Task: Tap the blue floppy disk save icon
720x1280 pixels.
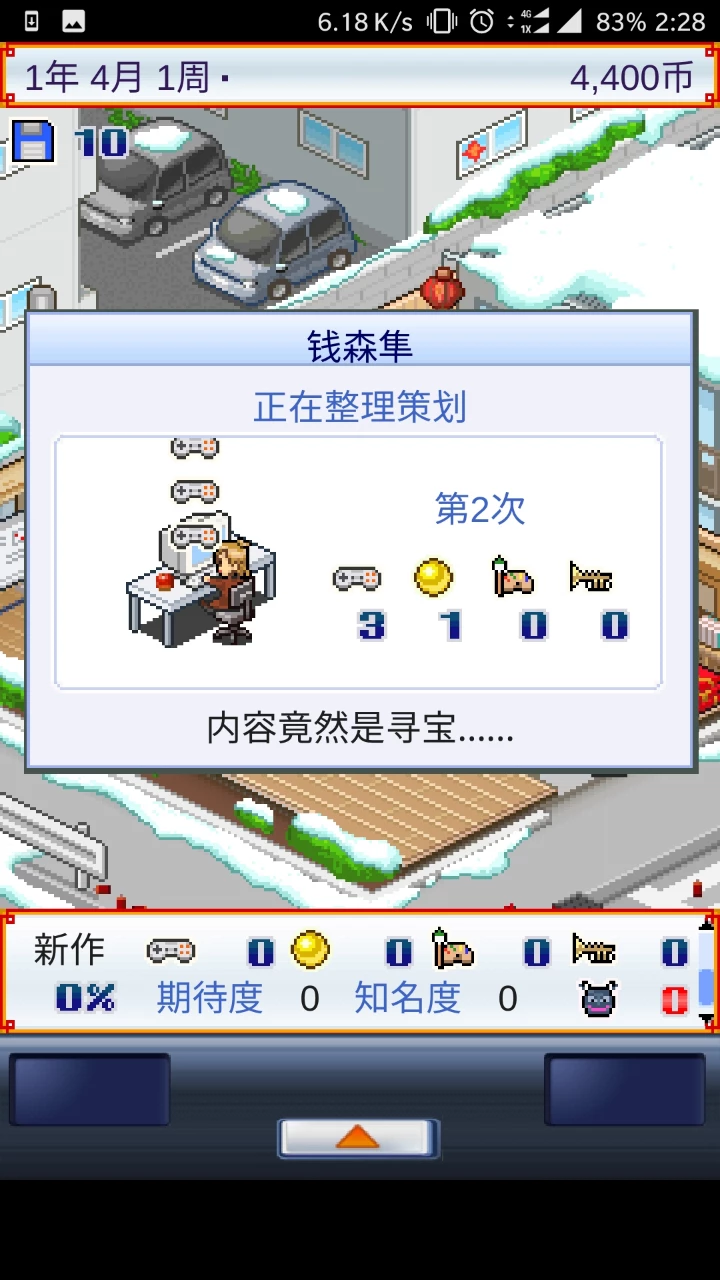Action: [x=32, y=140]
